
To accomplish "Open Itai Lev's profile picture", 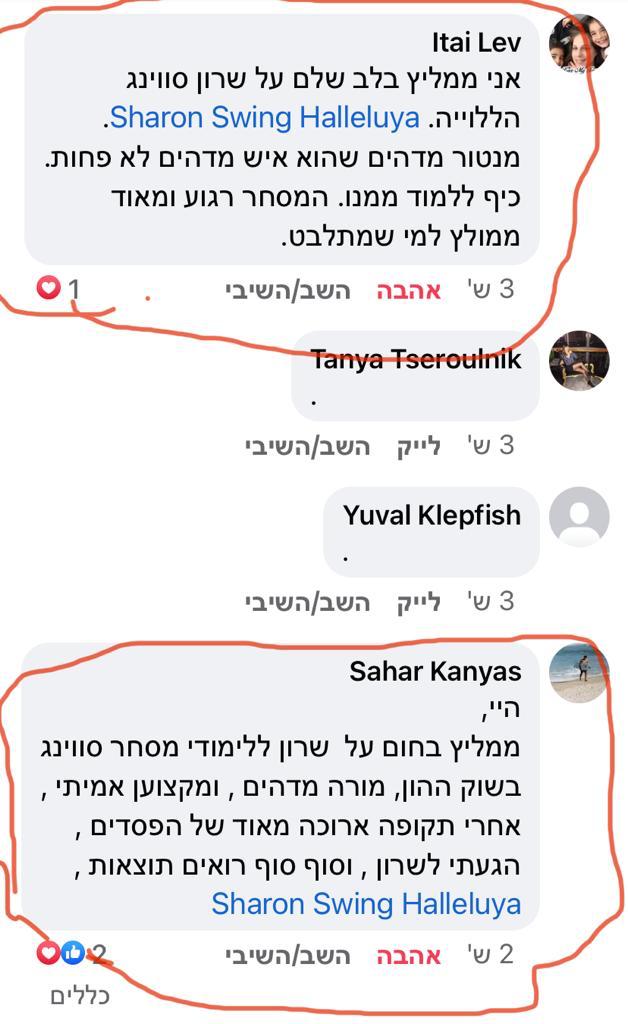I will (x=579, y=43).
